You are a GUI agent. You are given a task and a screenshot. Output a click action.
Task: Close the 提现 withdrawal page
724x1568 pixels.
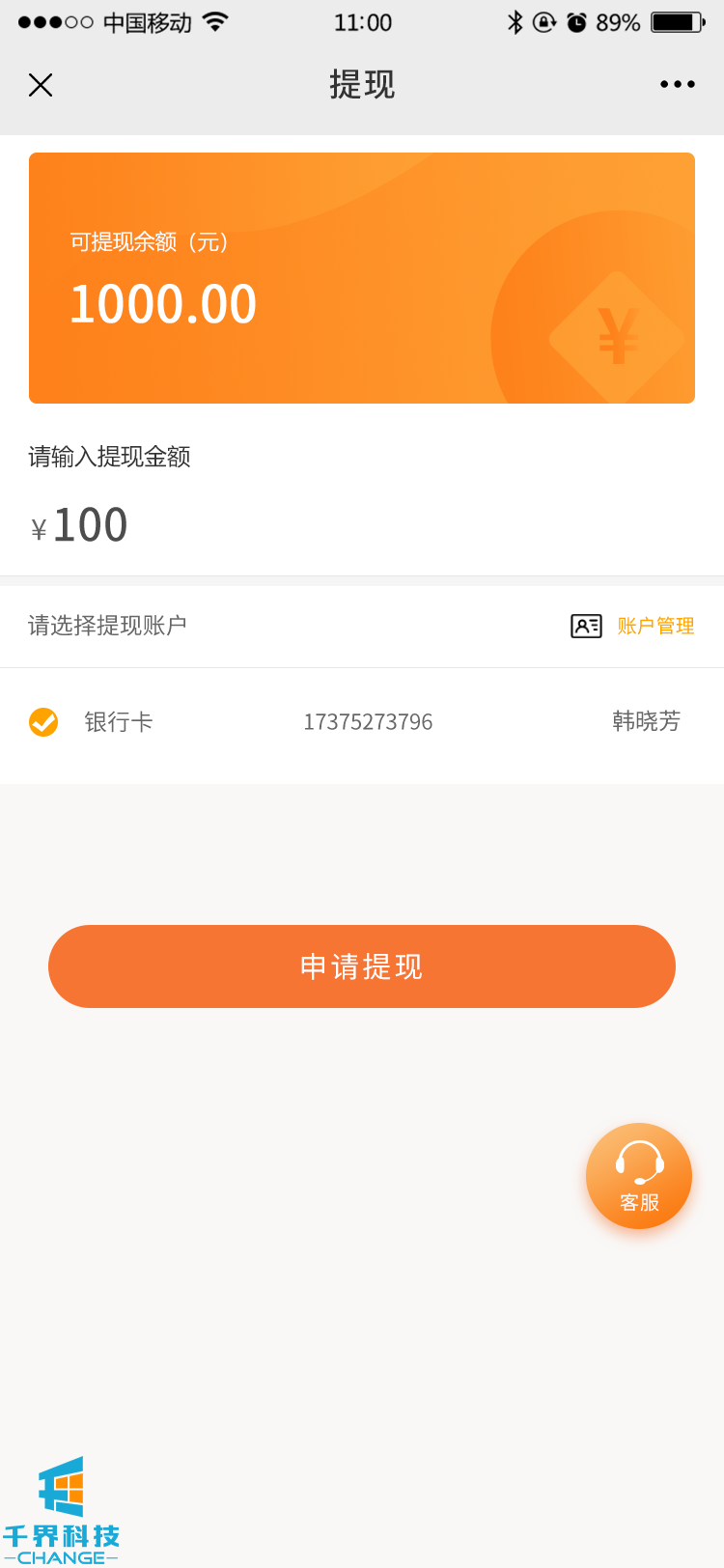pos(41,85)
